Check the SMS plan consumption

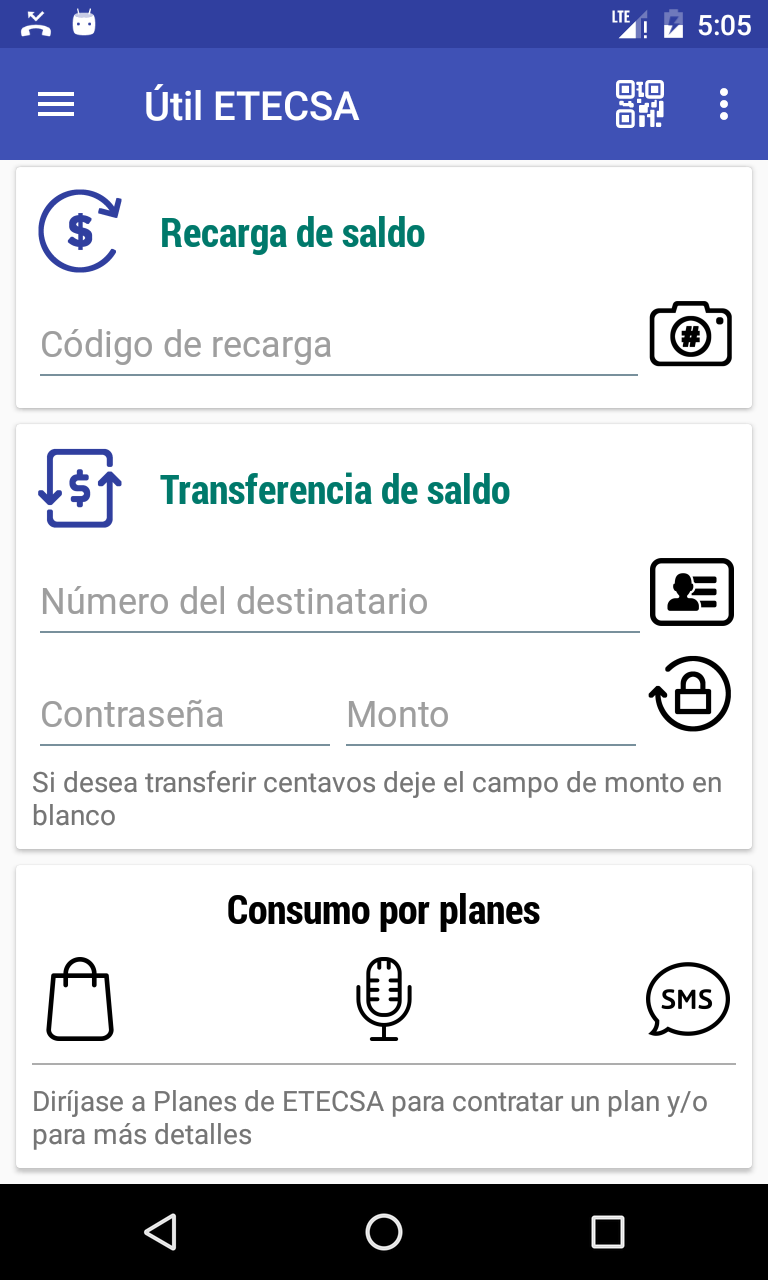[688, 999]
